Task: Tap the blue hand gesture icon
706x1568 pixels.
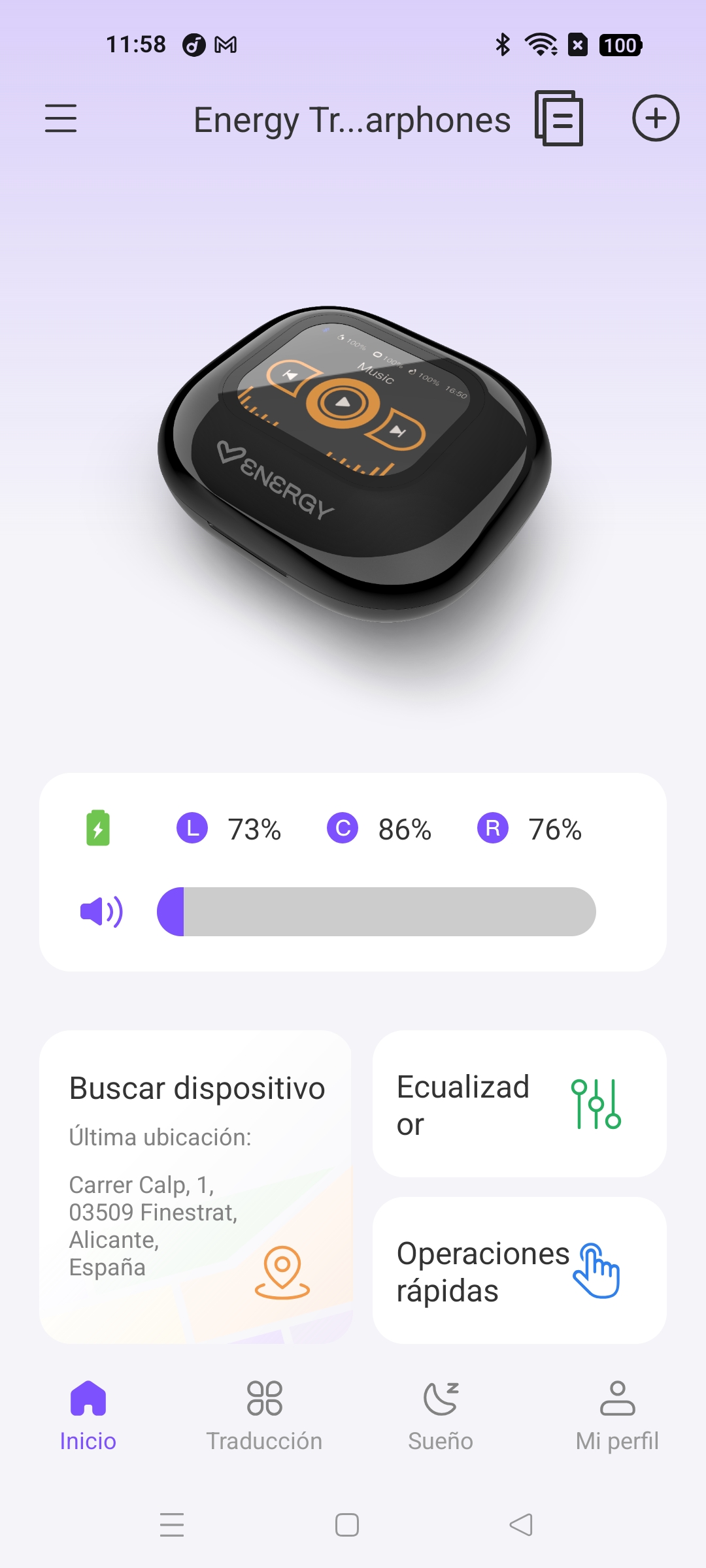Action: click(599, 1269)
